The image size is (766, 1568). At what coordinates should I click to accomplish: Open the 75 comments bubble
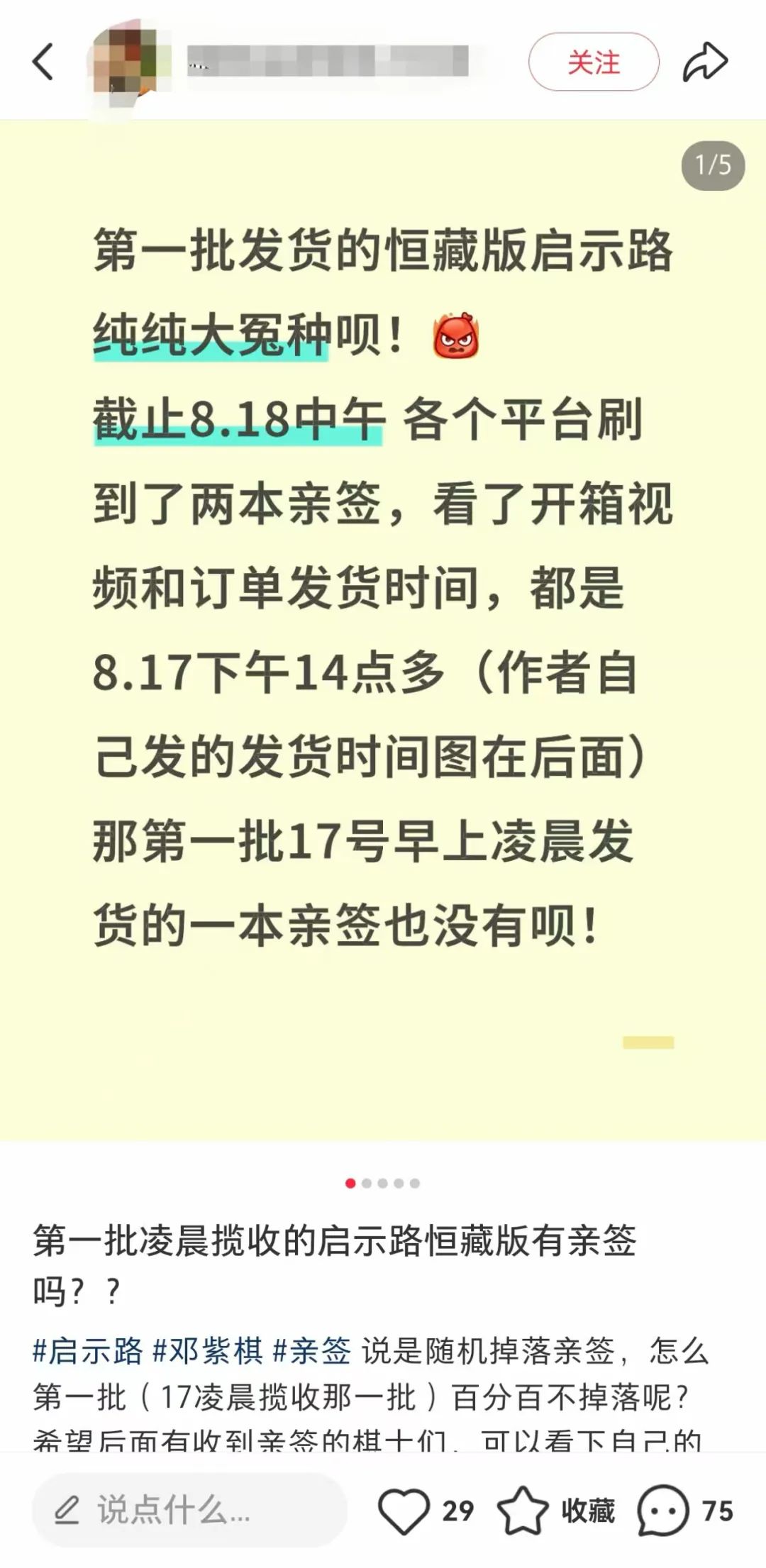663,1511
